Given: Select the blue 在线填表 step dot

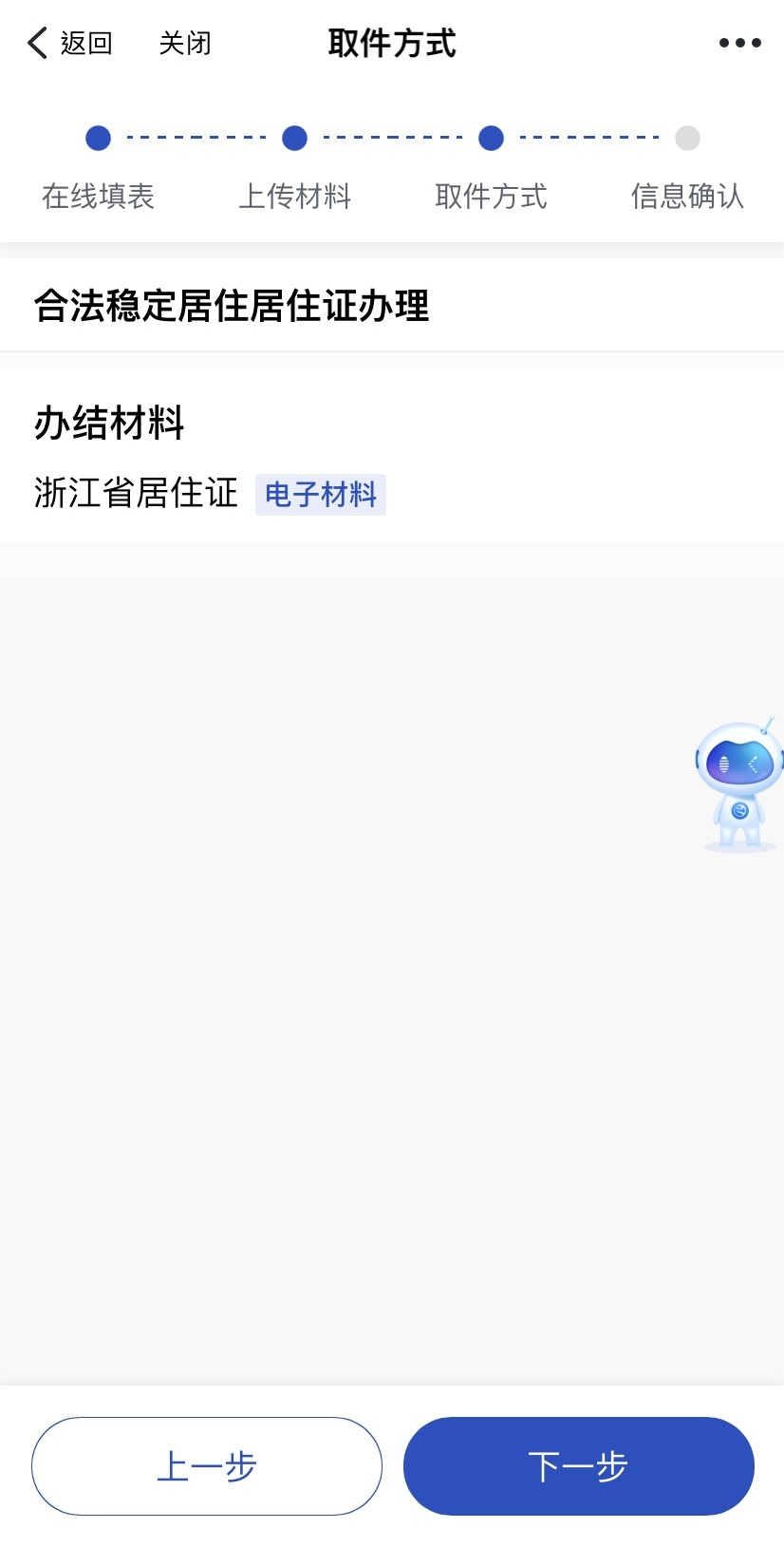Looking at the screenshot, I should [98, 138].
